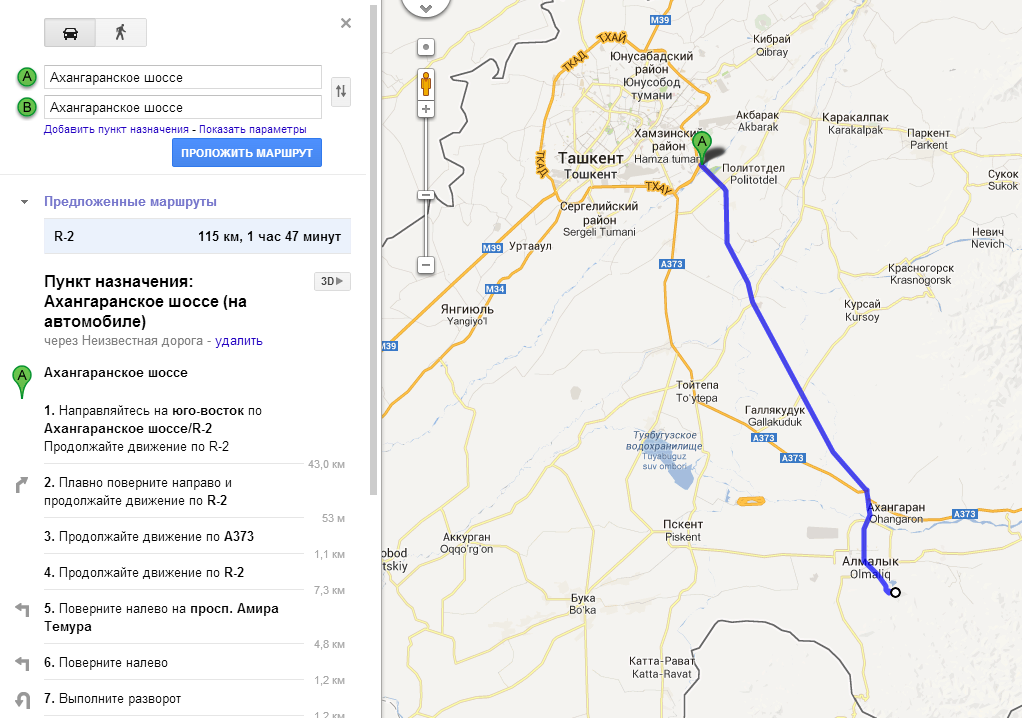Collapse the Предложенные маршруты section
This screenshot has width=1022, height=718.
pos(24,202)
